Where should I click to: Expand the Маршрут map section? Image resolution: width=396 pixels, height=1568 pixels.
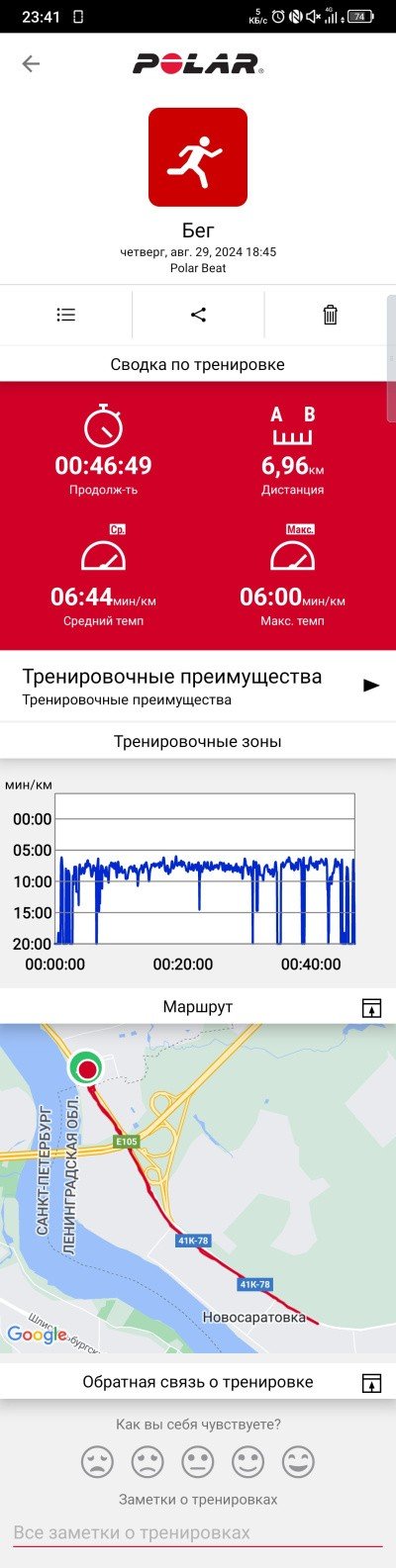pyautogui.click(x=371, y=1008)
